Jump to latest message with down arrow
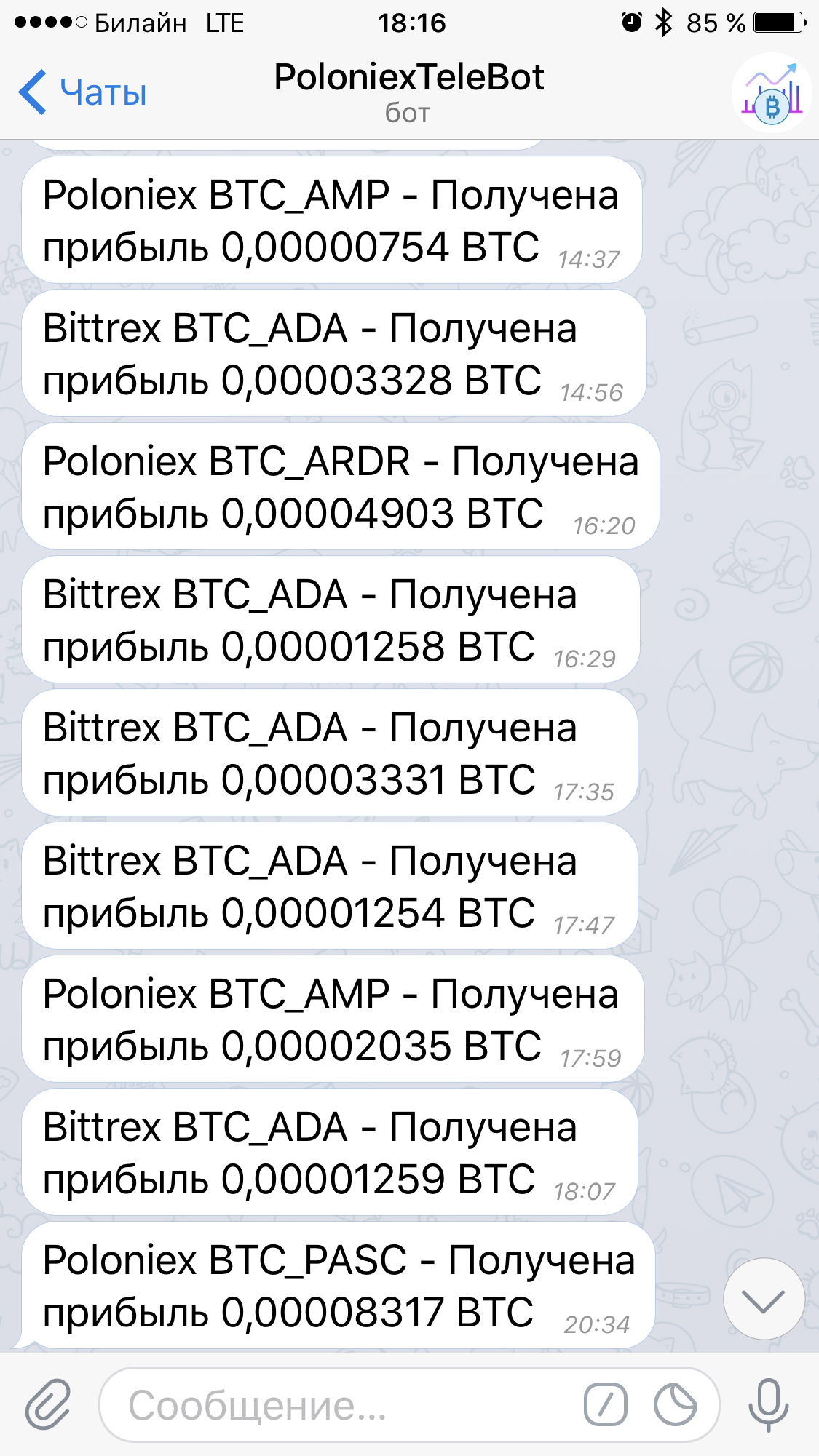Image resolution: width=819 pixels, height=1456 pixels. [x=764, y=1299]
